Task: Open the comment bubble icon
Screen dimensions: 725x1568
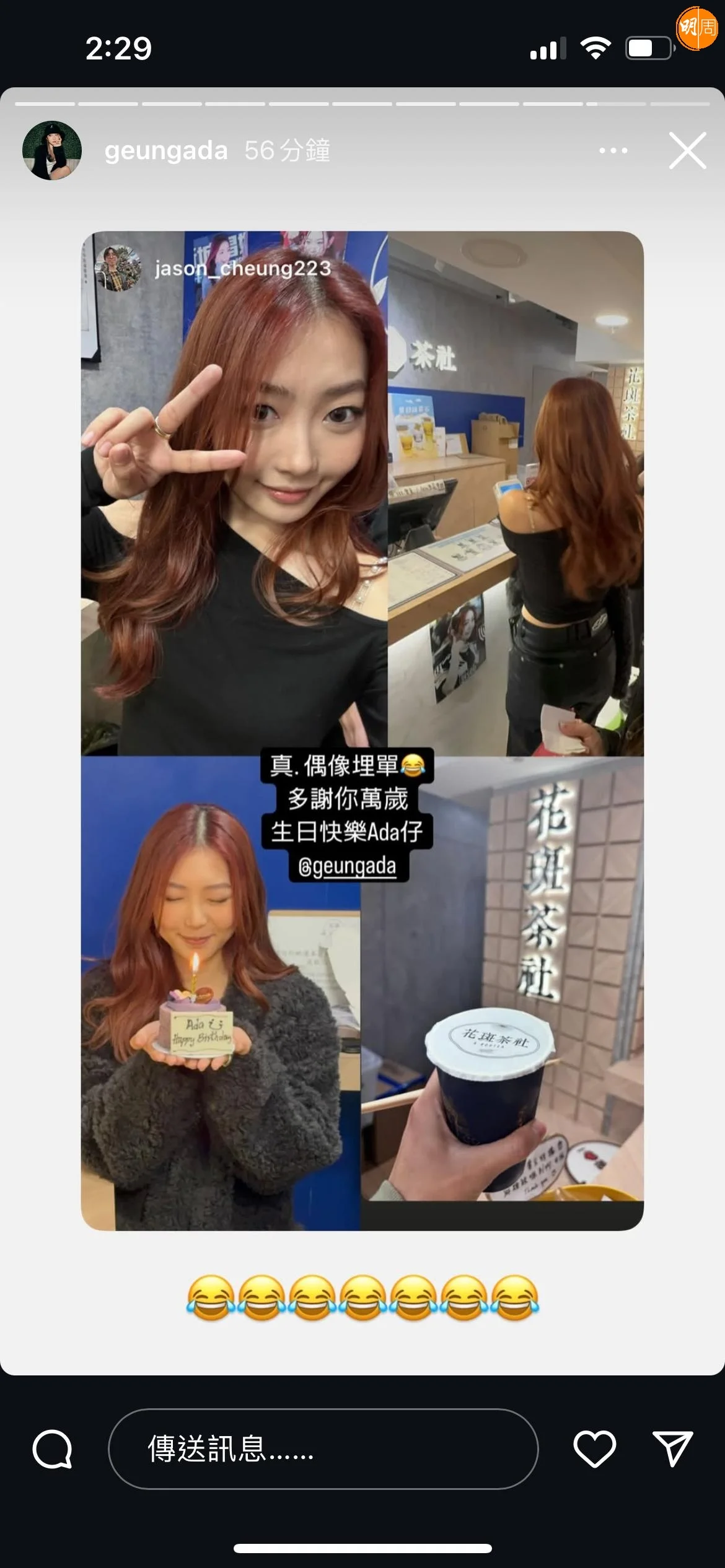Action: point(53,1449)
